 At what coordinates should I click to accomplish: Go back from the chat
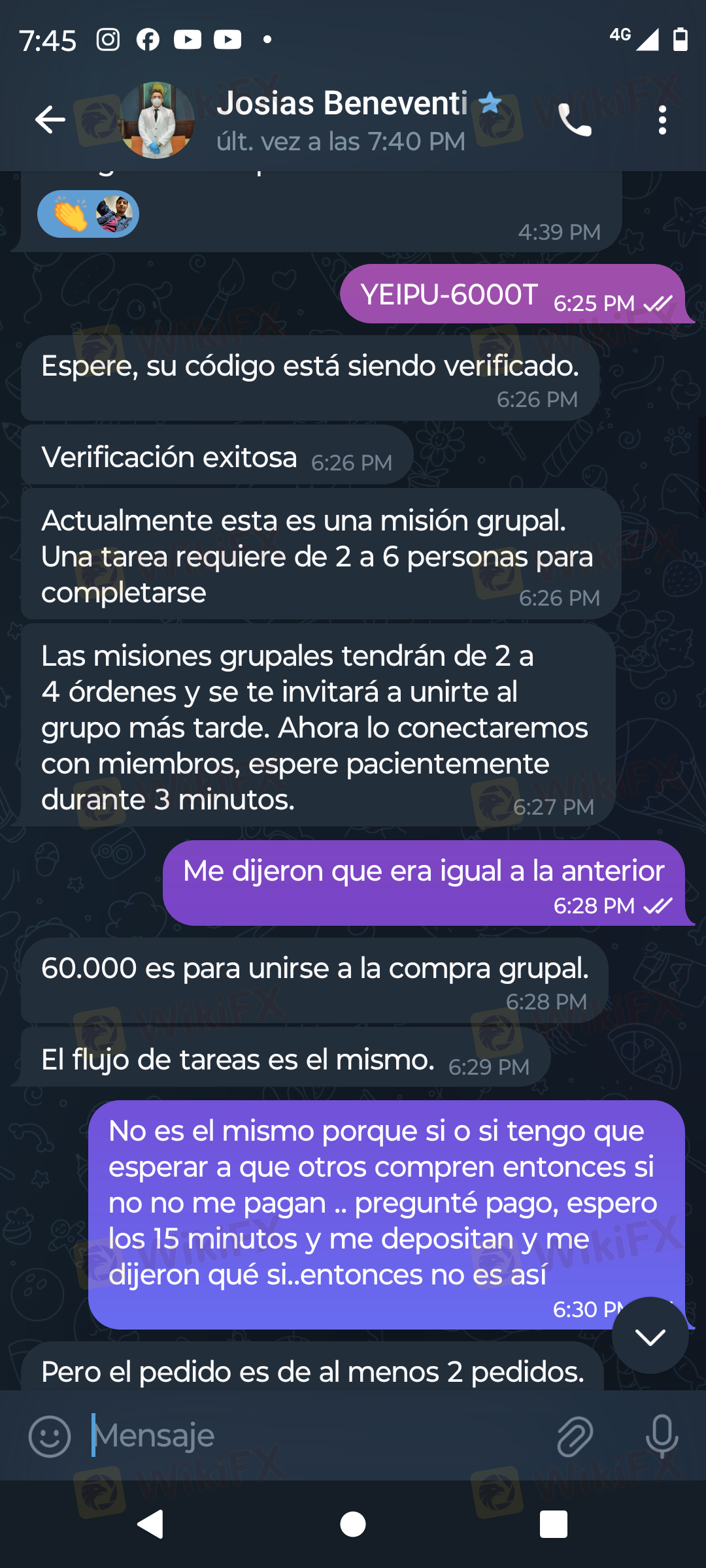click(50, 120)
